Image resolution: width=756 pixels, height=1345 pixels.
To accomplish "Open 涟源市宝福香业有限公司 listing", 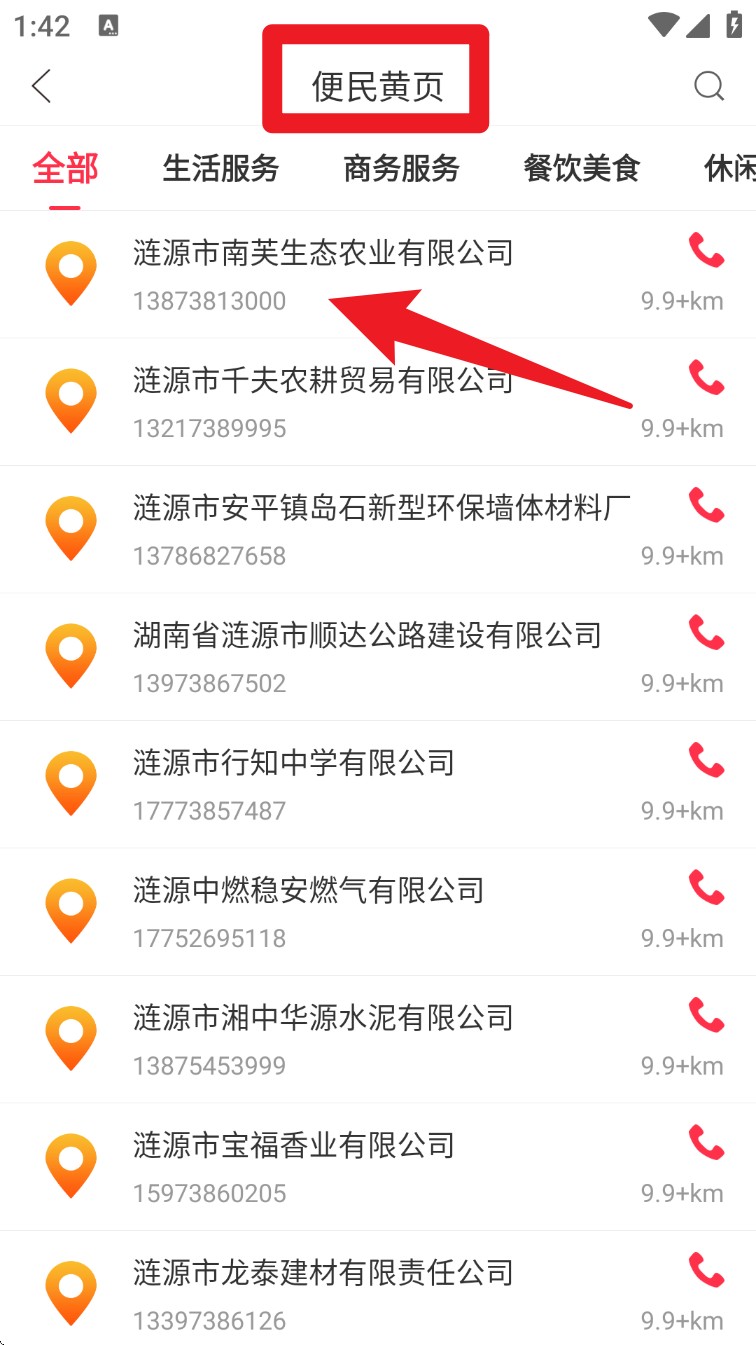I will (x=294, y=1146).
